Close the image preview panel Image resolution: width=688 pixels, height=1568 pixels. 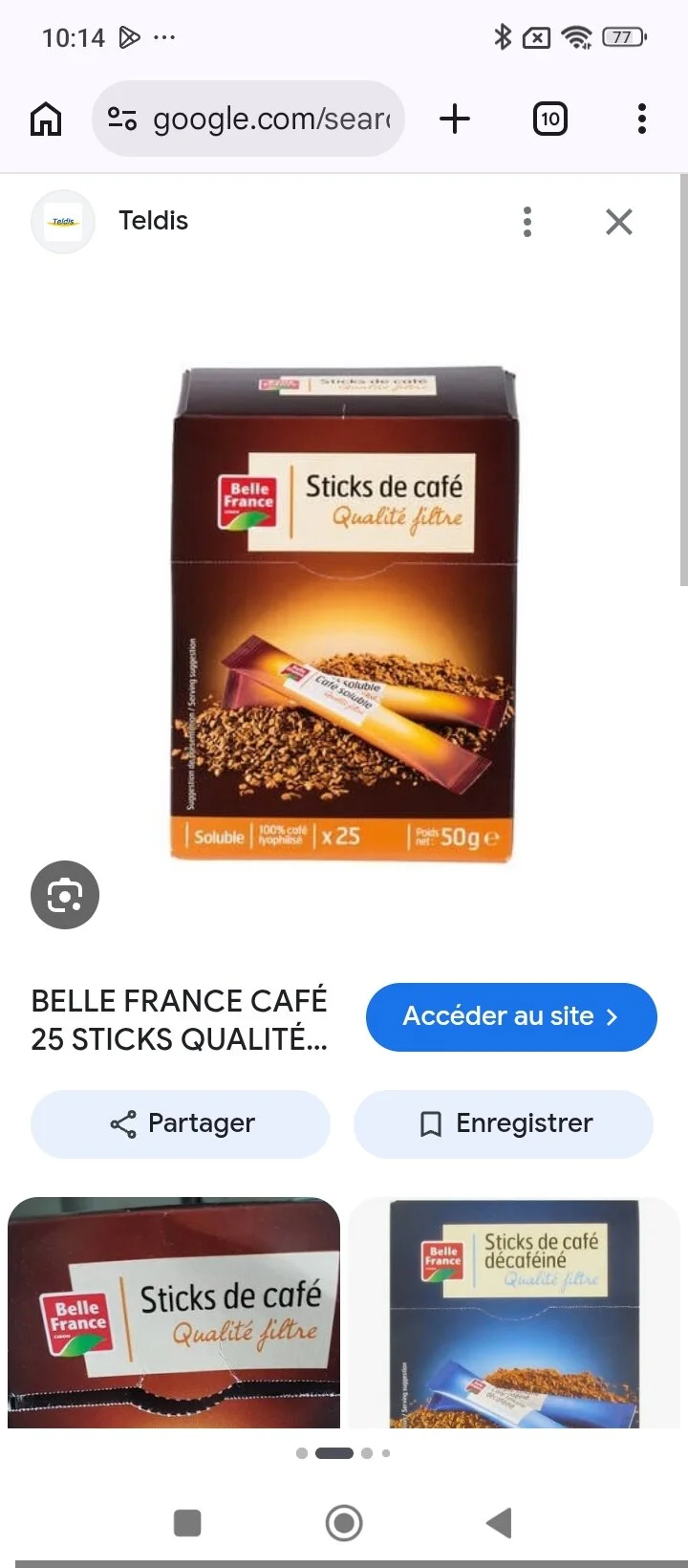point(619,222)
